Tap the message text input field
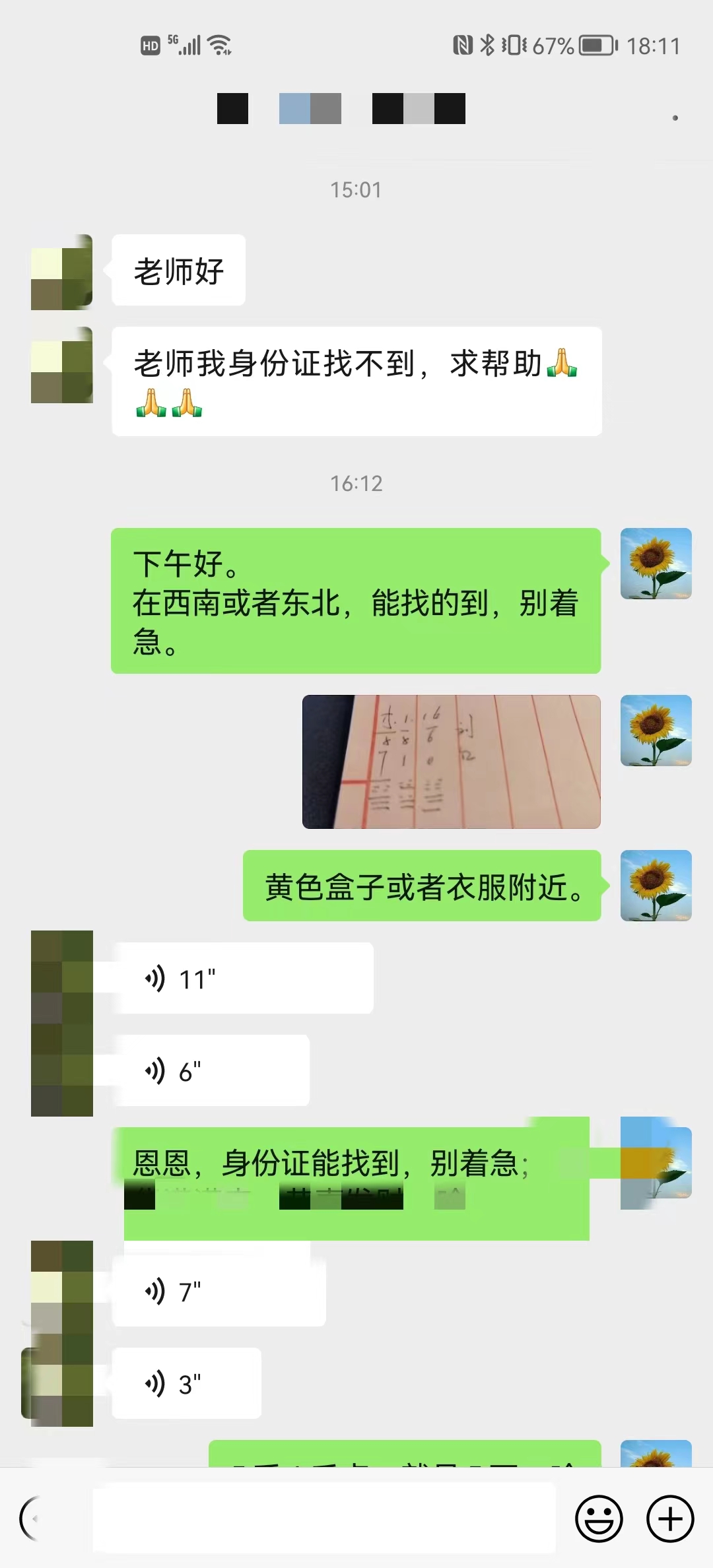This screenshot has height=1568, width=713. pyautogui.click(x=323, y=1519)
